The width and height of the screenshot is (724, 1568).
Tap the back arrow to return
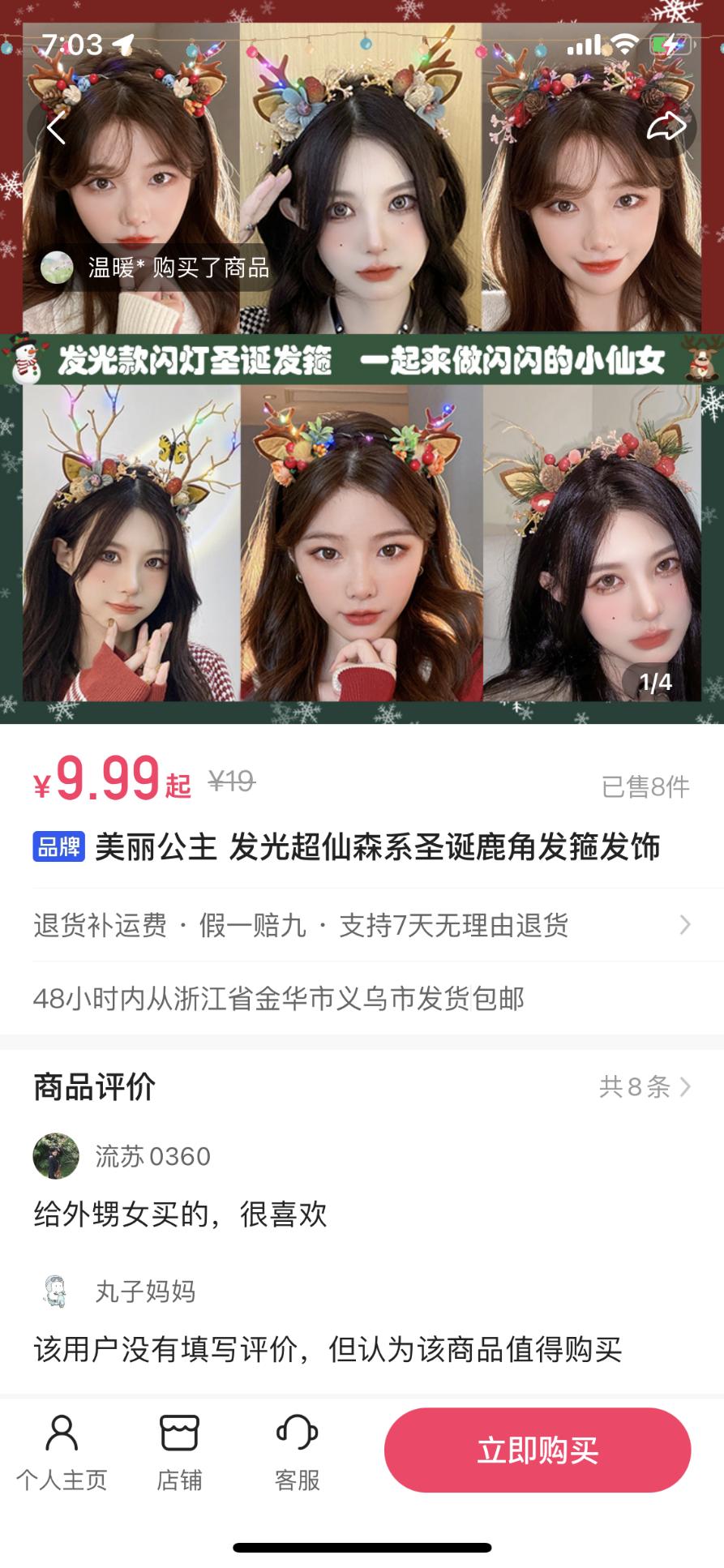(56, 127)
